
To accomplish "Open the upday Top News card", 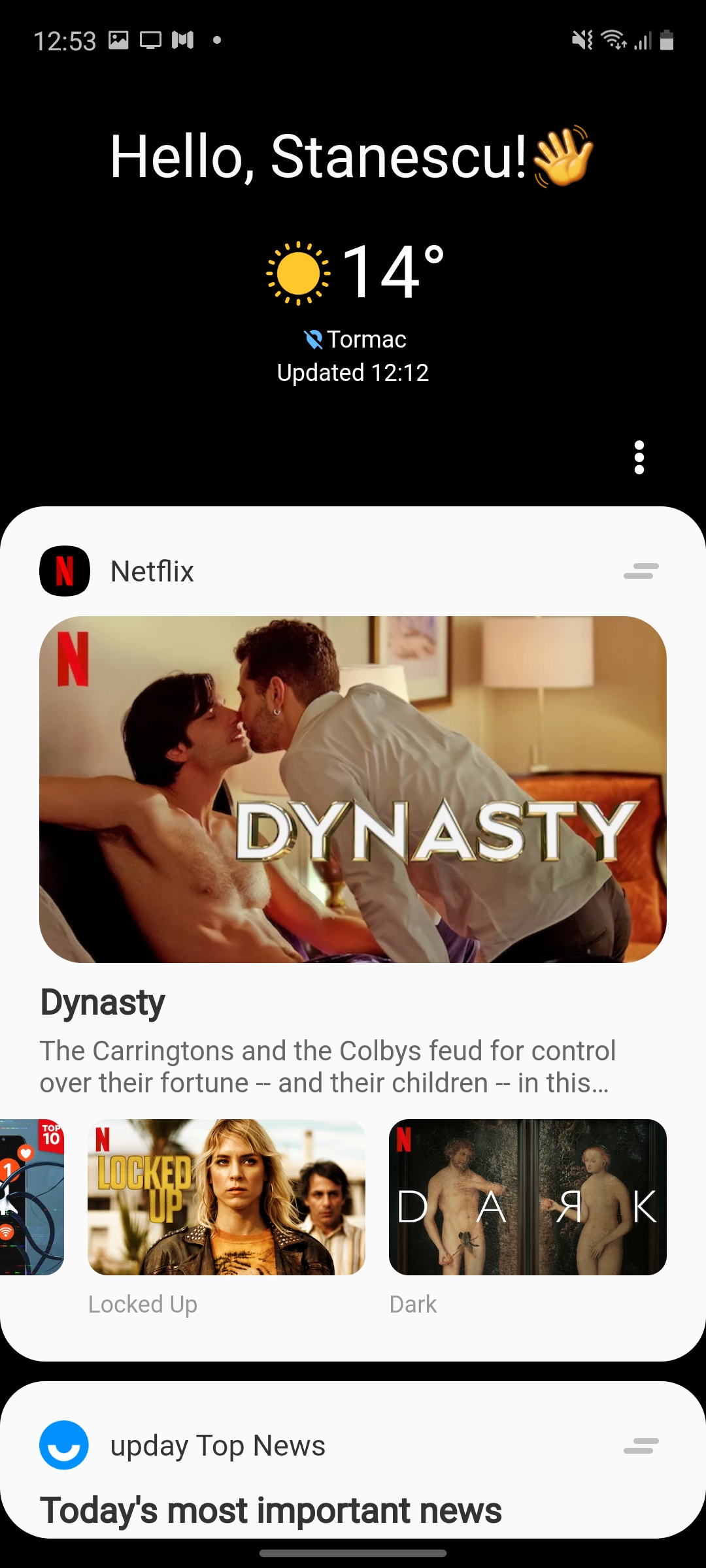I will [x=271, y=1509].
